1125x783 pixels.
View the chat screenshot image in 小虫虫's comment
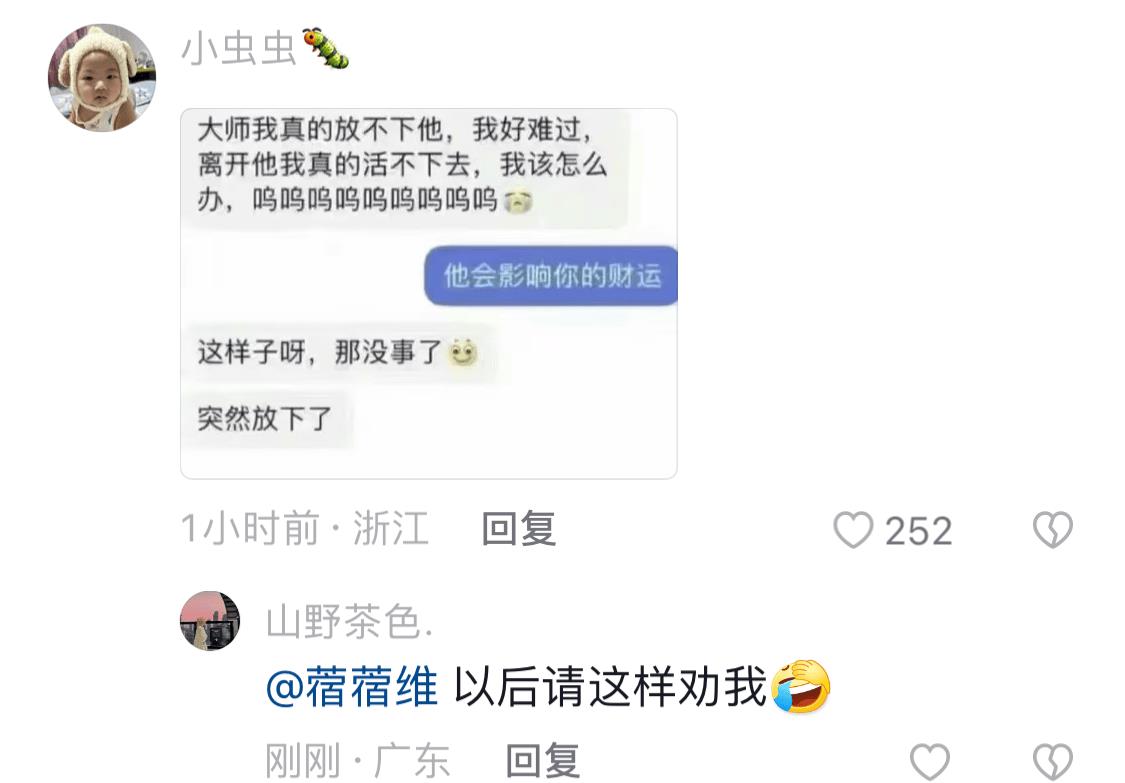tap(428, 293)
